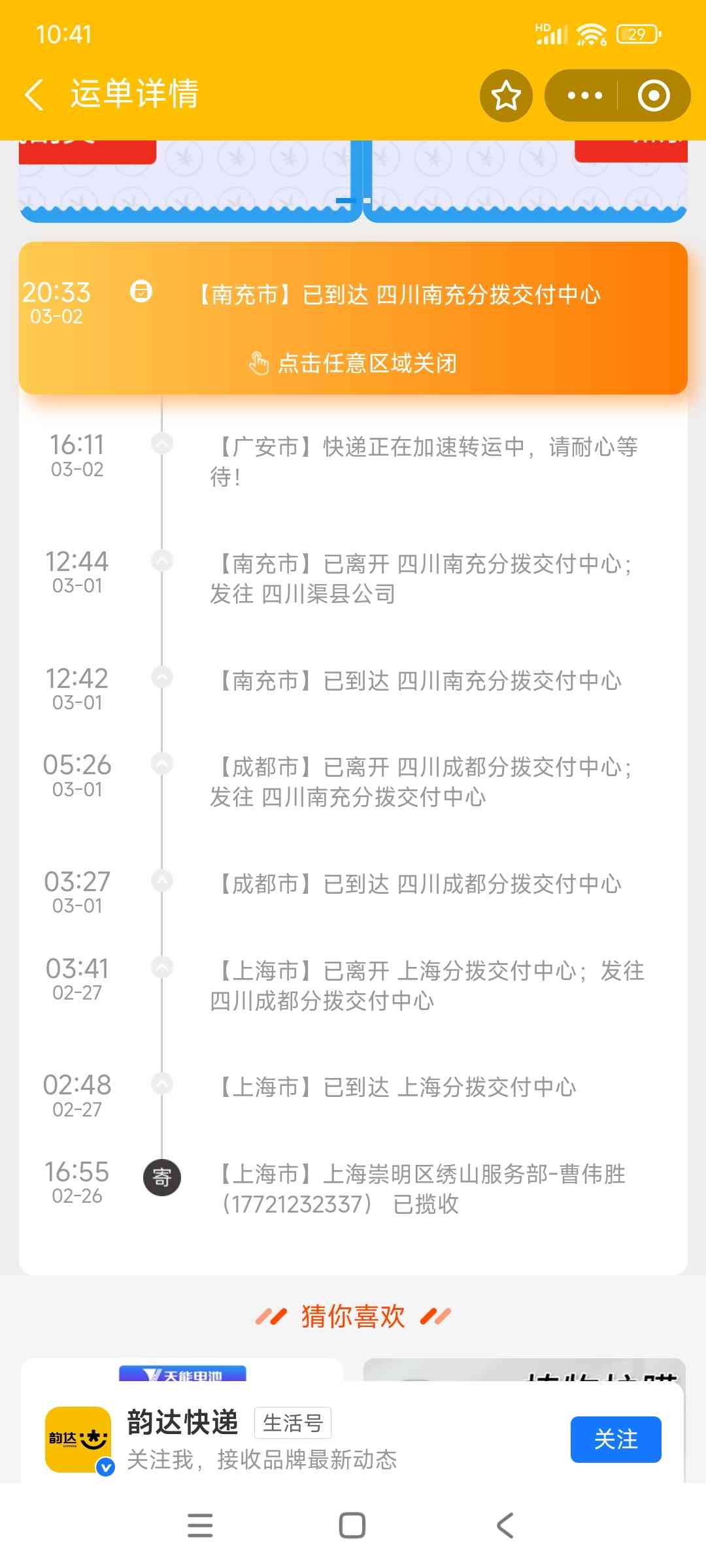The image size is (706, 1568).
Task: Go back from the 运单详情 page
Action: pos(34,95)
